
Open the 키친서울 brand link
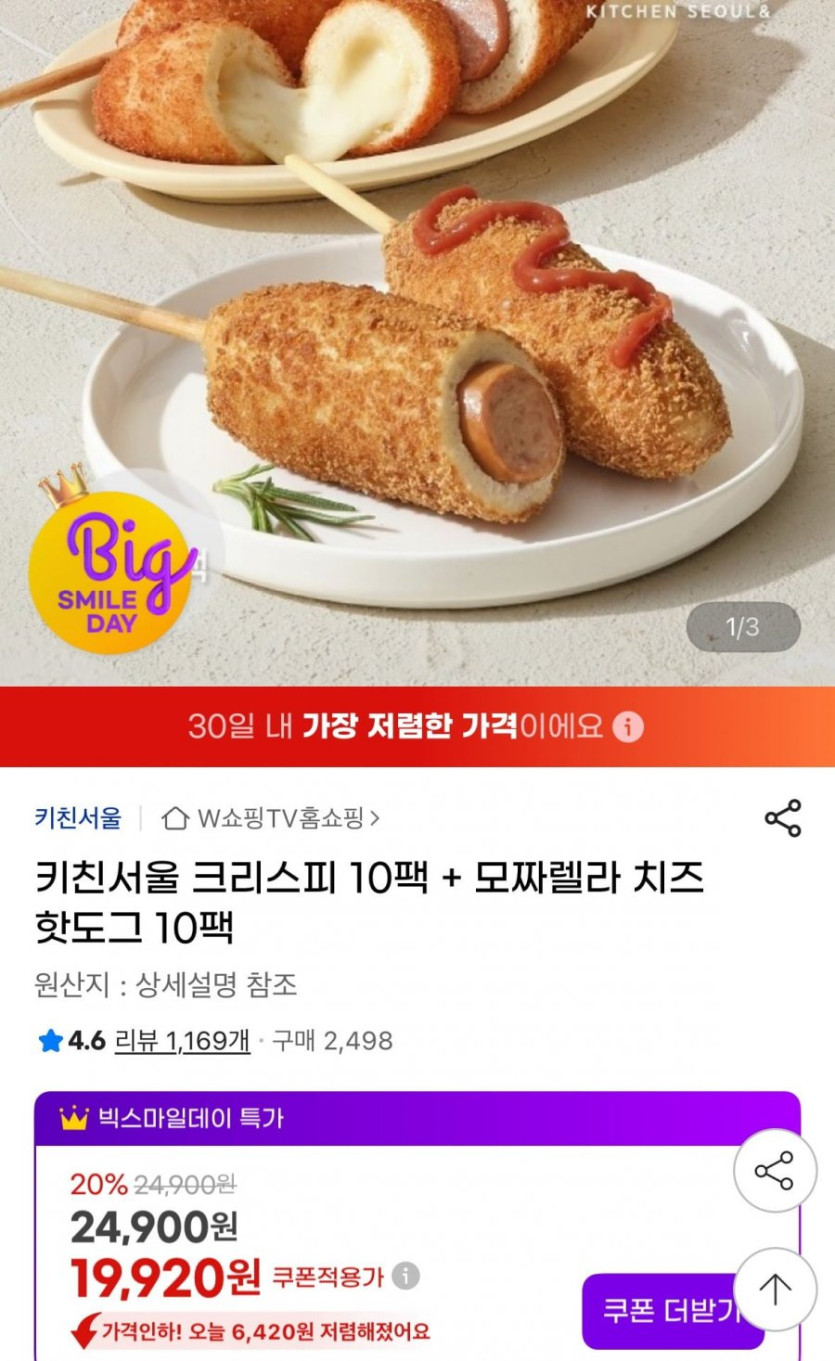click(x=78, y=818)
